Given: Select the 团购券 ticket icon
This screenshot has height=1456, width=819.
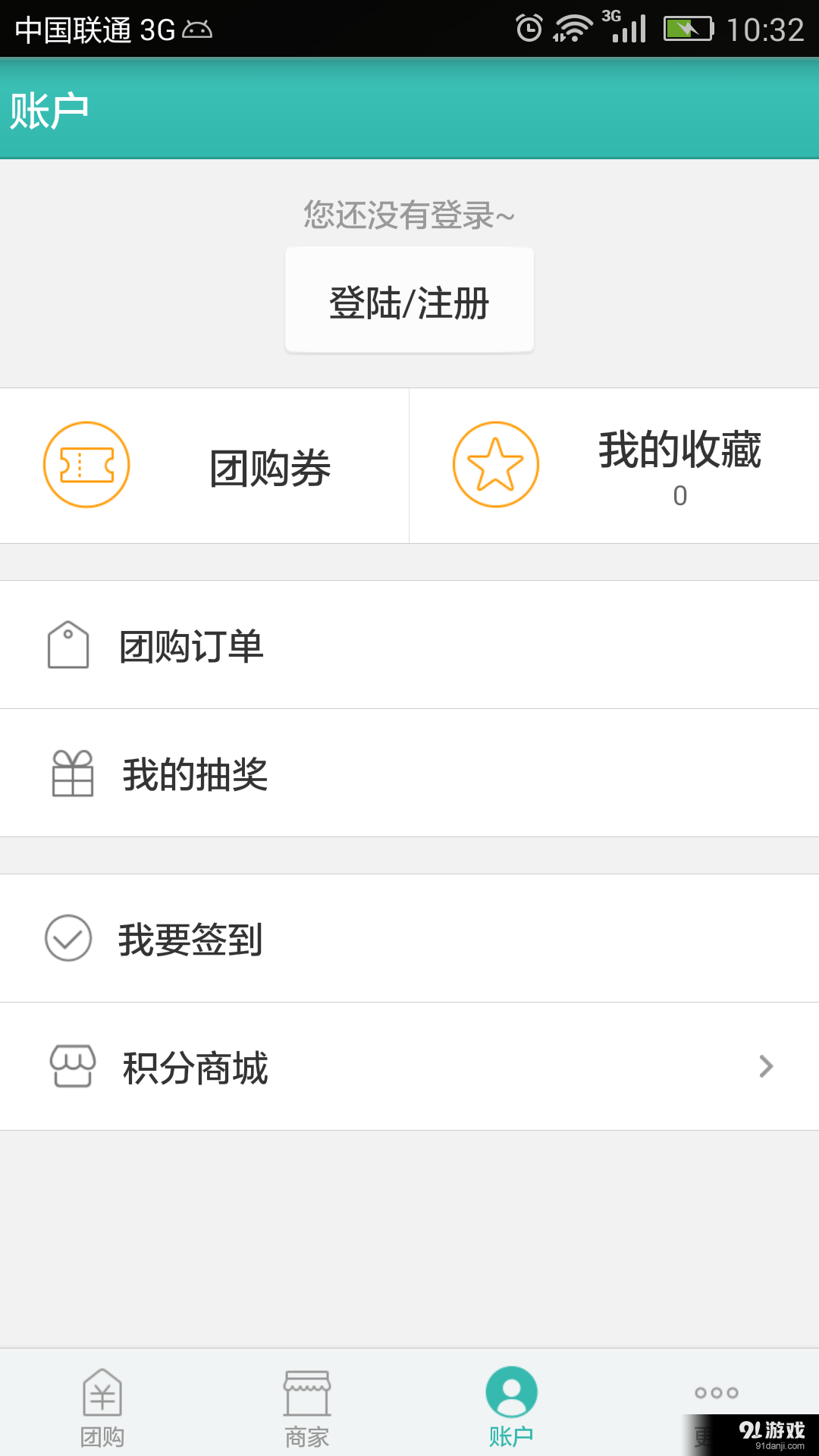Looking at the screenshot, I should 86,465.
